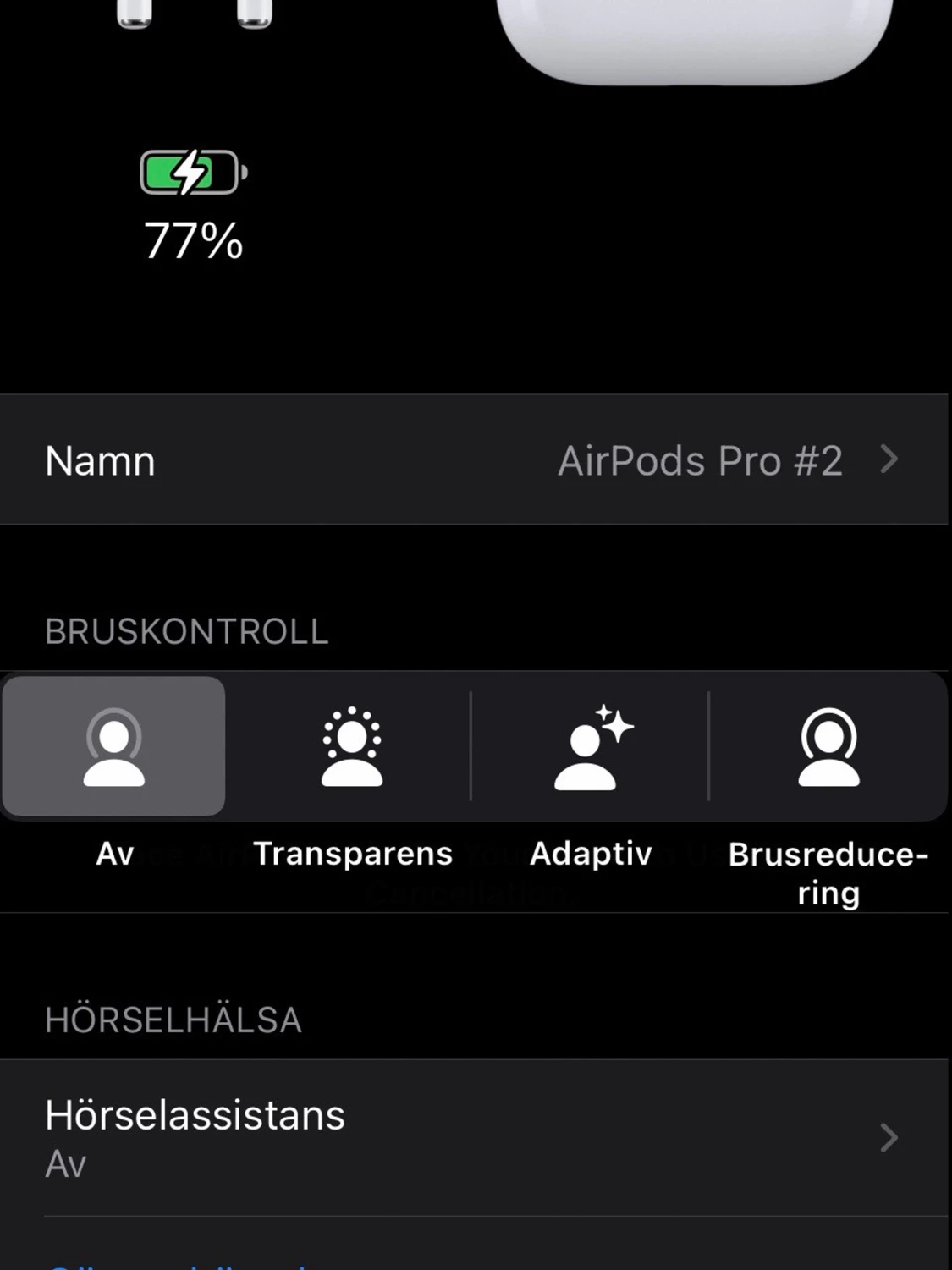Expand the Namn row via its chevron
Image resolution: width=952 pixels, height=1270 pixels.
tap(889, 459)
